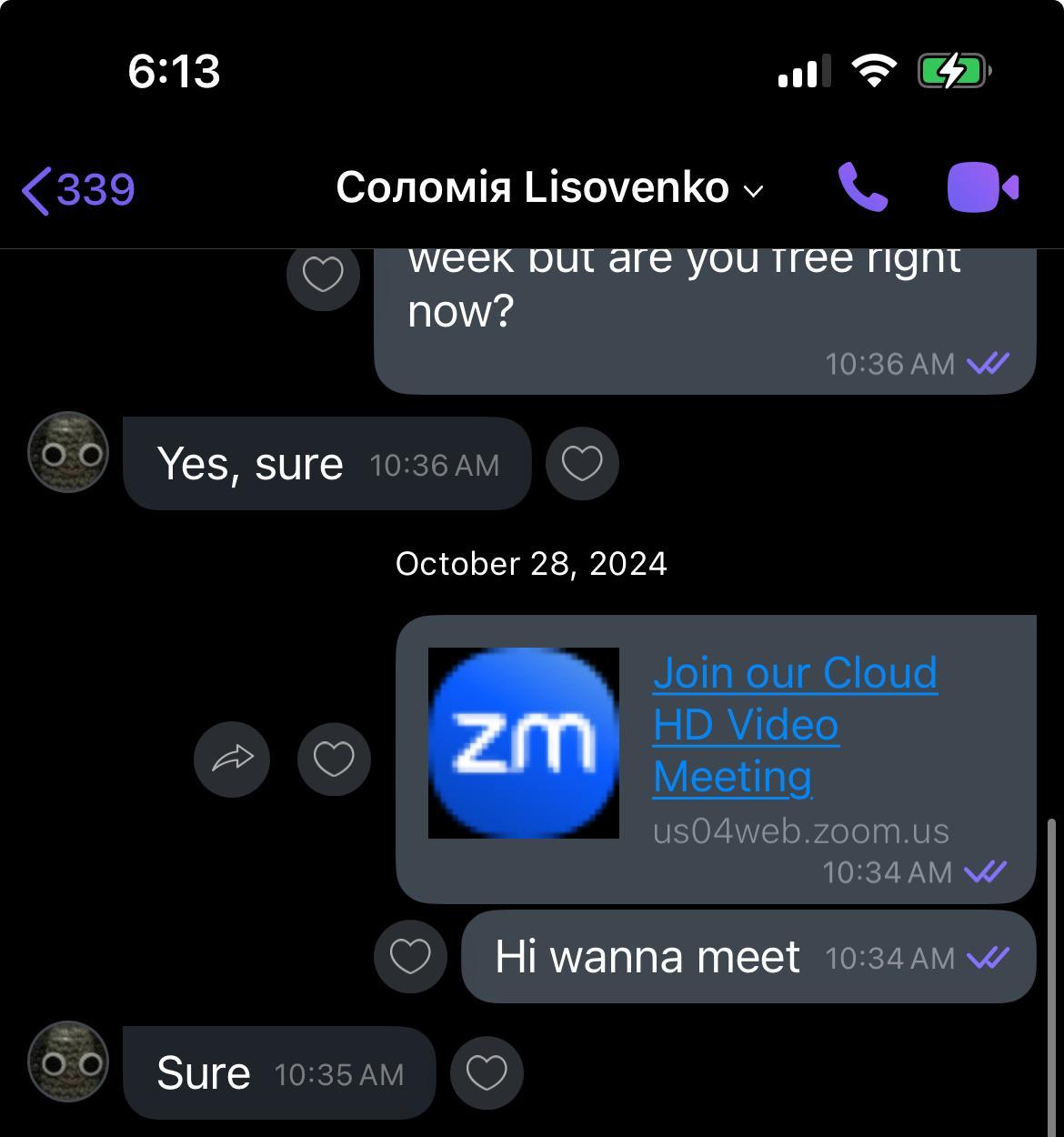Screen dimensions: 1064x1137
Task: Like the "Sure" message
Action: [487, 1073]
